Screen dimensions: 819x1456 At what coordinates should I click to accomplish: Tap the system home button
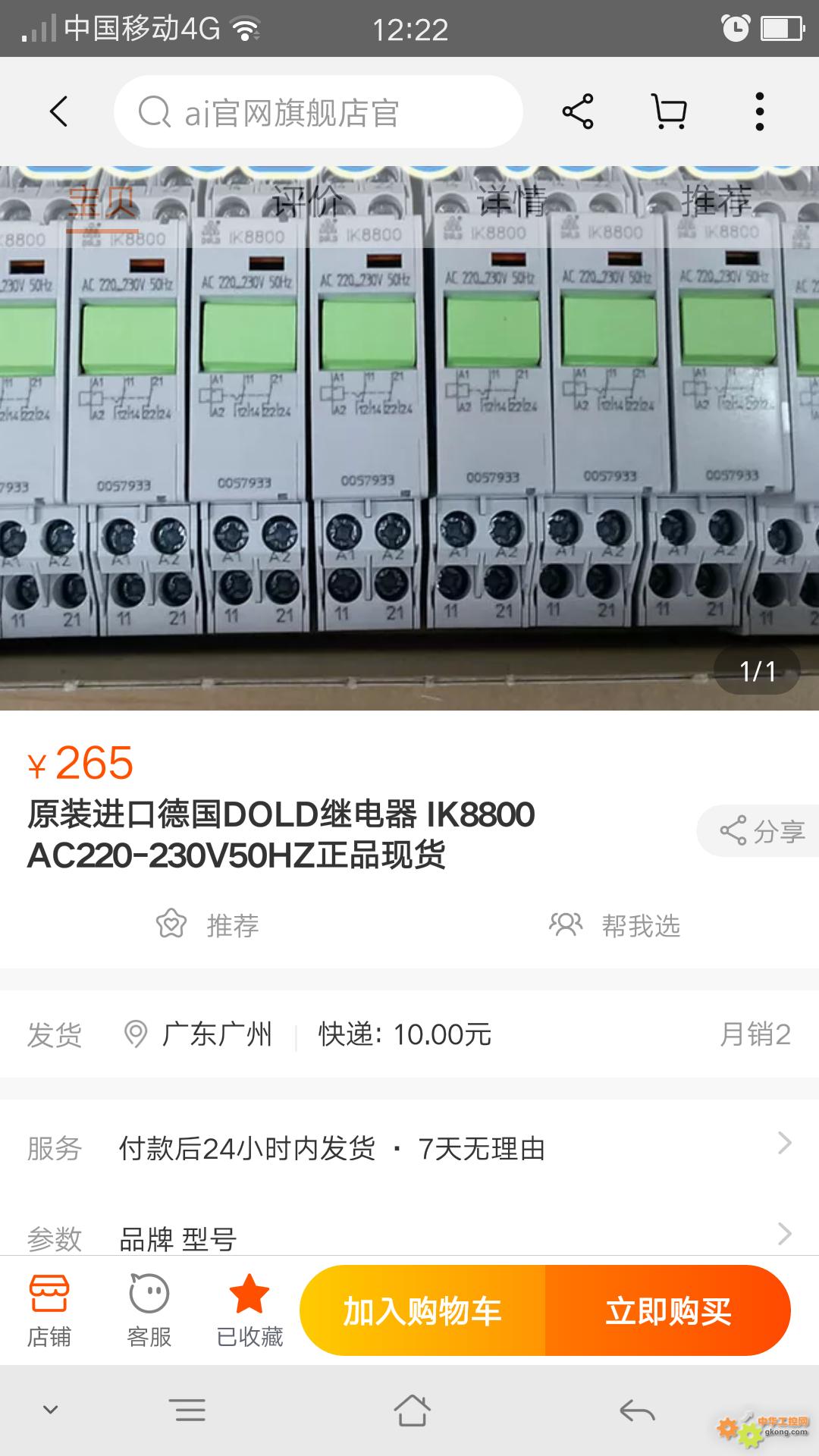pyautogui.click(x=412, y=1411)
